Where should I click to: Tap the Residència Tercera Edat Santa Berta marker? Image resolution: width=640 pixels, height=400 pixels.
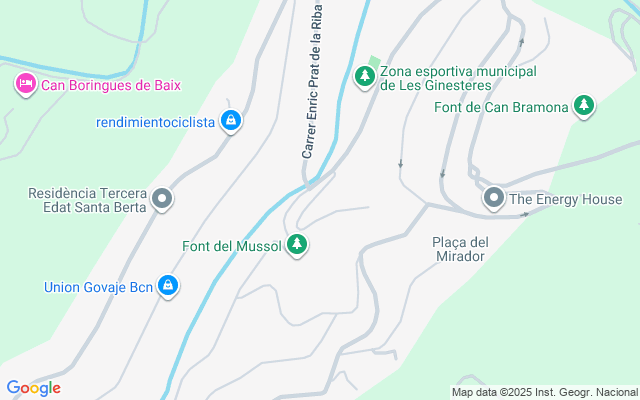point(164,199)
